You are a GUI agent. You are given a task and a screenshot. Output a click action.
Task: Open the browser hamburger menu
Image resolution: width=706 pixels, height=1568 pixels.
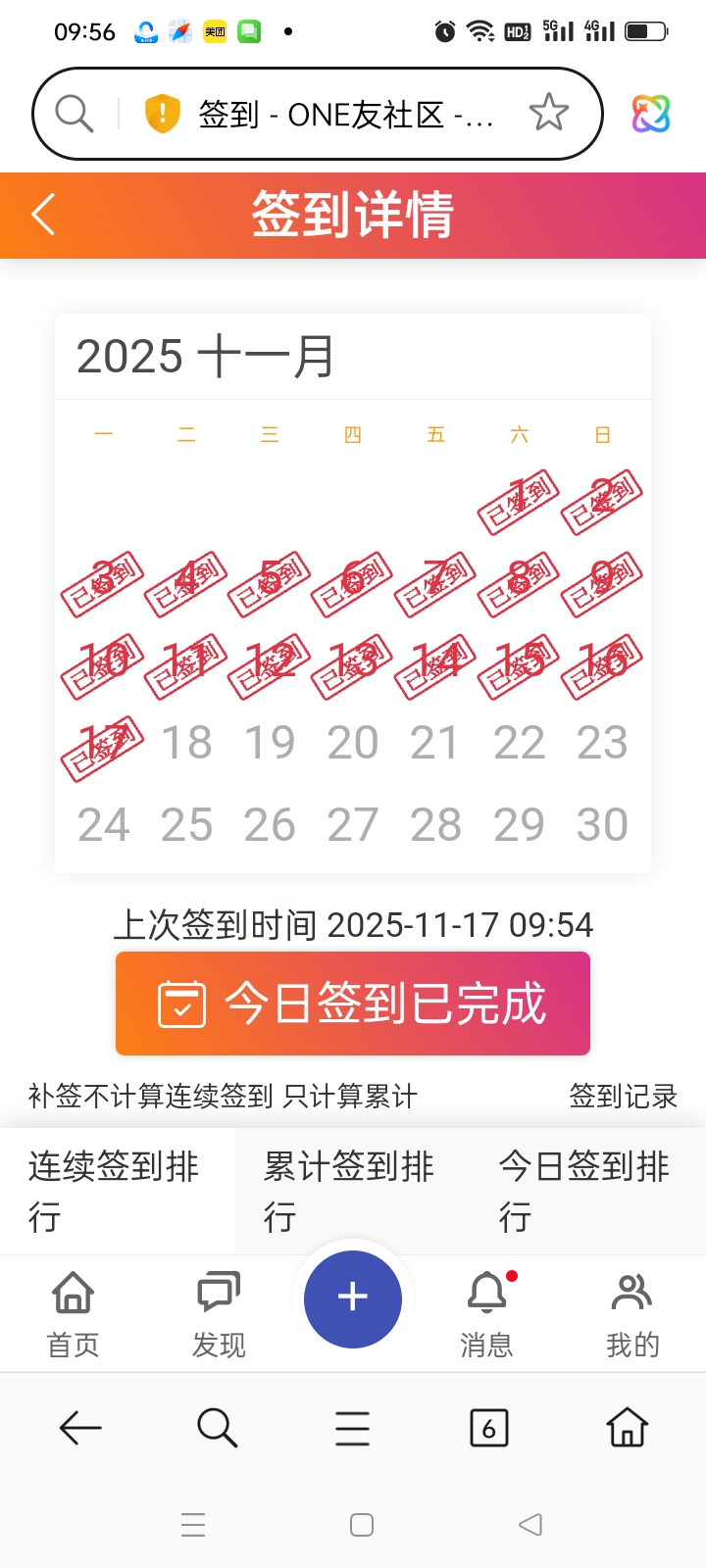[353, 1429]
